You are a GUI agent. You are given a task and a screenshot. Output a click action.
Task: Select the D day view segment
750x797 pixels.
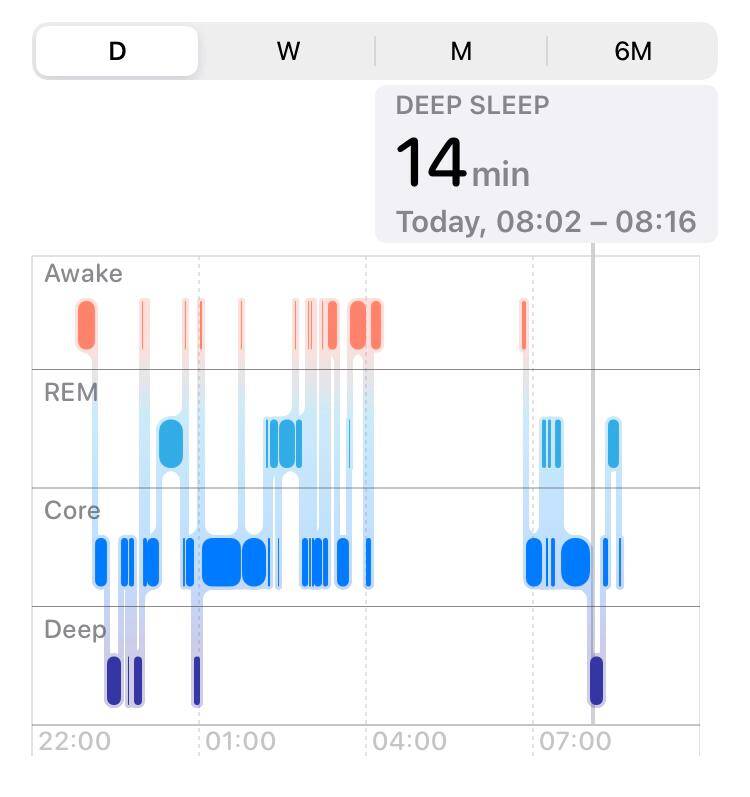(x=117, y=51)
